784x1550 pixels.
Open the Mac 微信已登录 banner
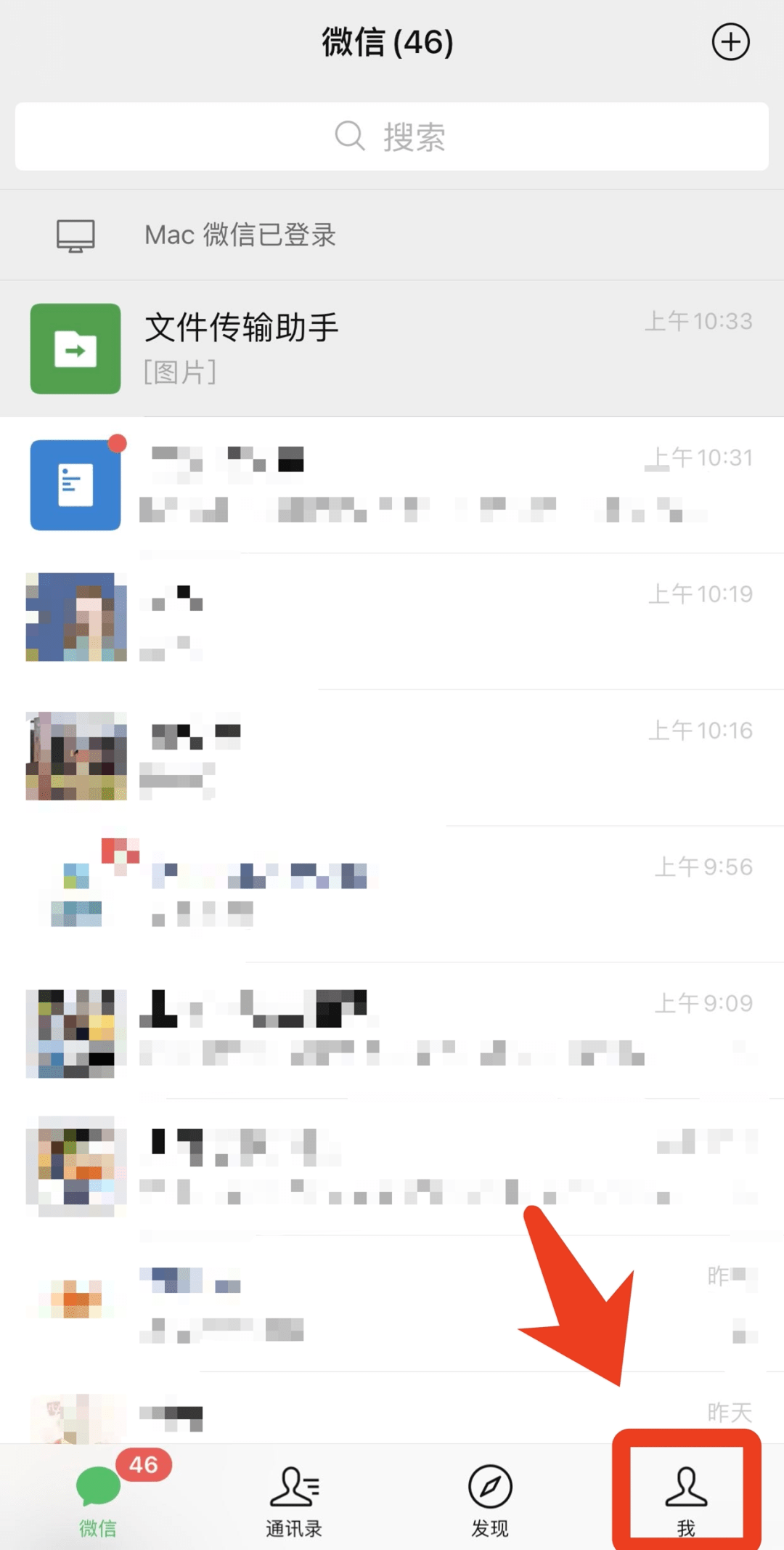392,235
